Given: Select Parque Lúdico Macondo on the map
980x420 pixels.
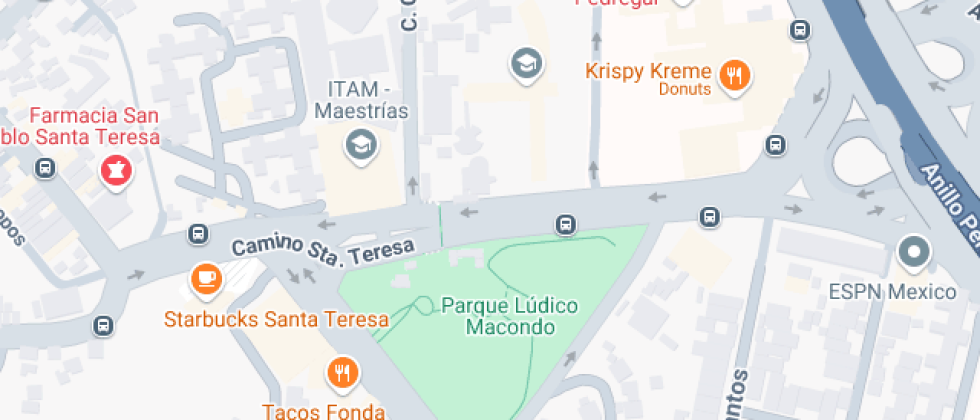Looking at the screenshot, I should [510, 316].
